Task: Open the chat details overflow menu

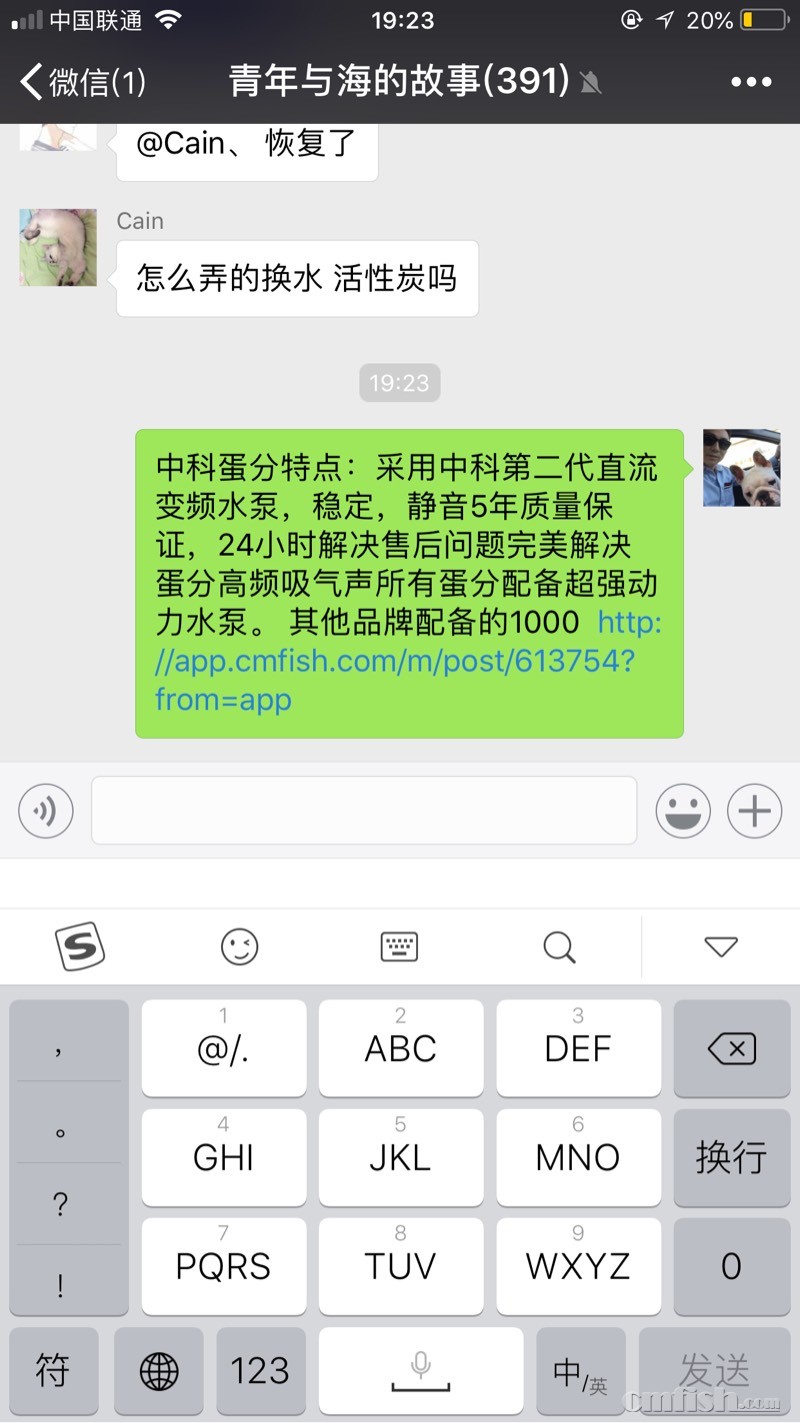Action: click(x=751, y=82)
